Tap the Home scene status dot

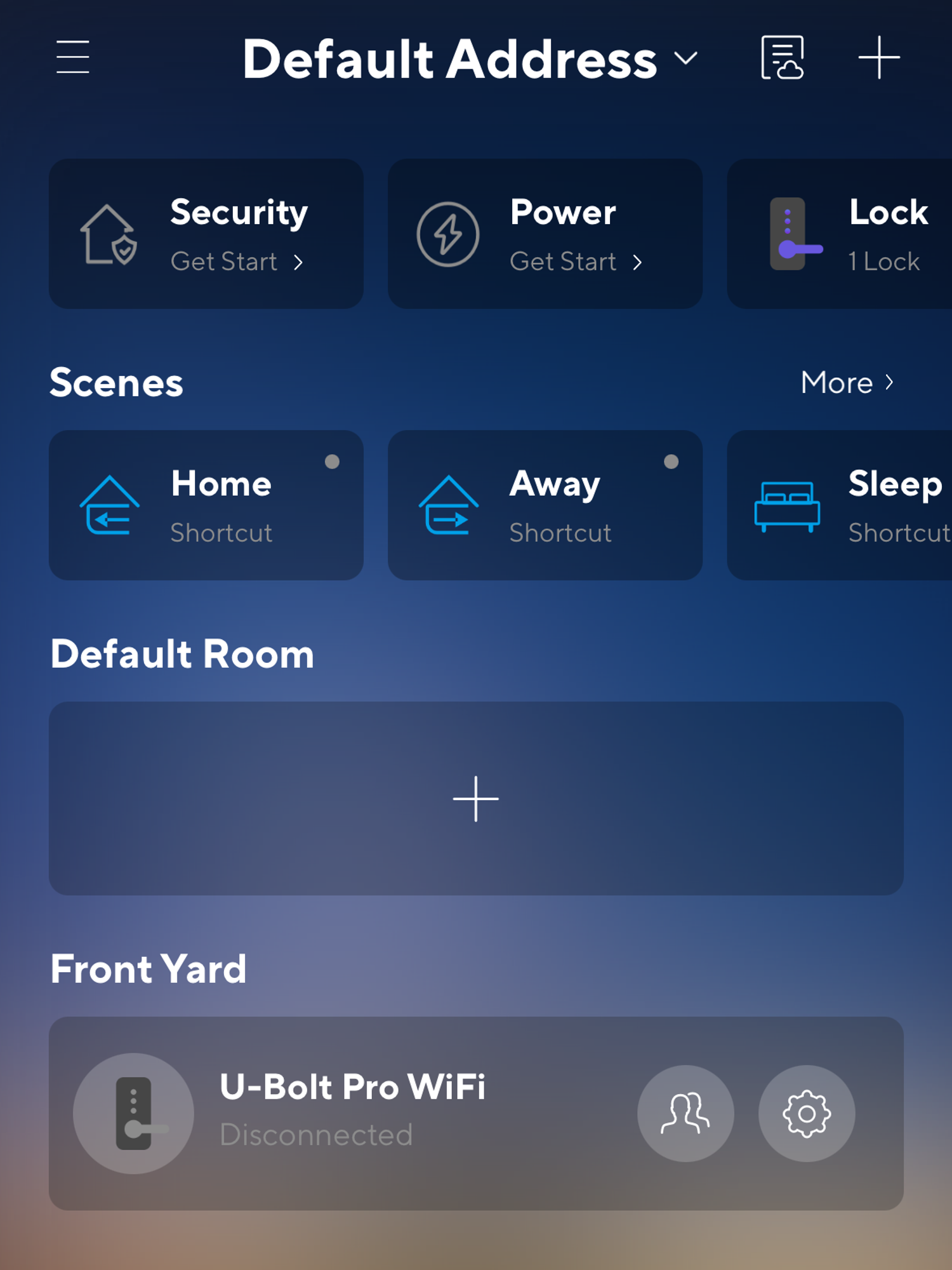(x=333, y=461)
